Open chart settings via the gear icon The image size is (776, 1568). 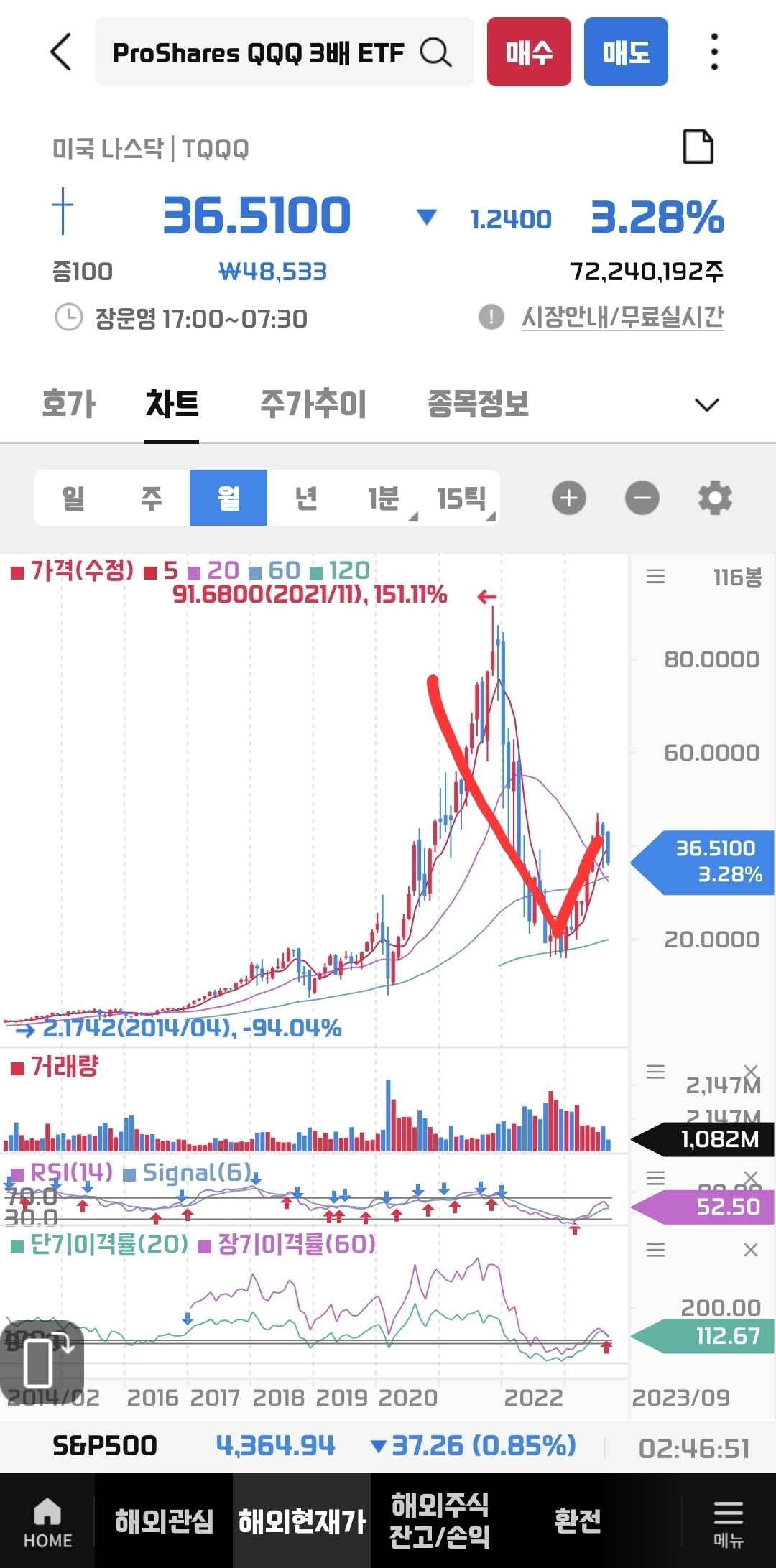(713, 497)
